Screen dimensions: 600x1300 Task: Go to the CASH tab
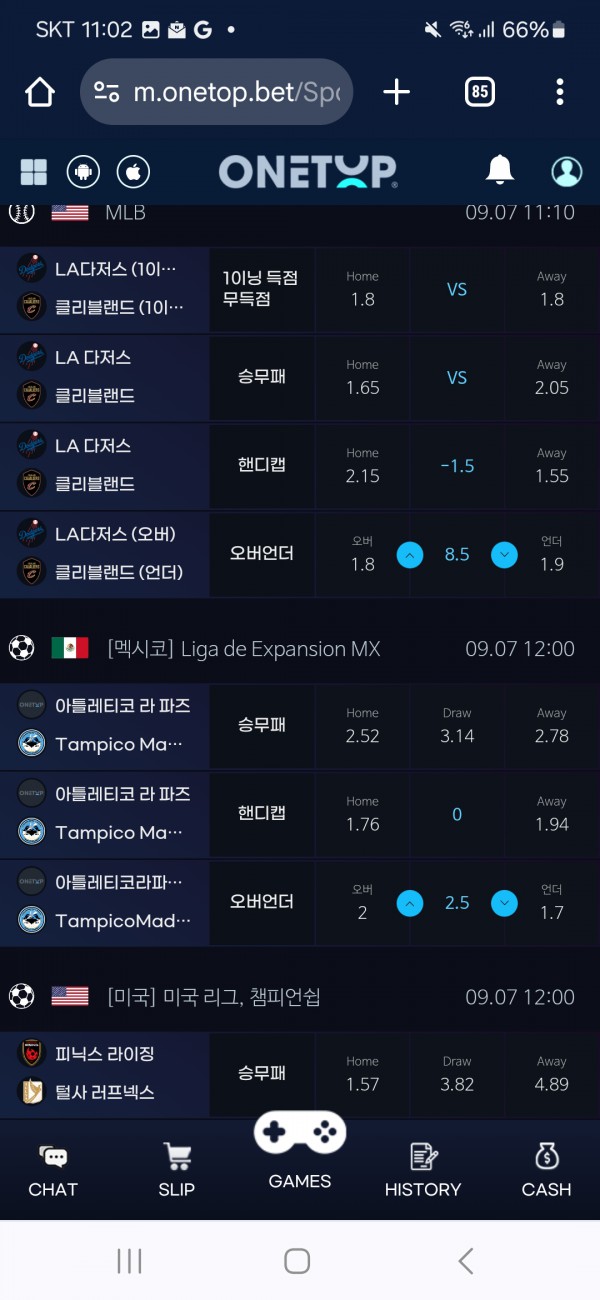tap(546, 1170)
